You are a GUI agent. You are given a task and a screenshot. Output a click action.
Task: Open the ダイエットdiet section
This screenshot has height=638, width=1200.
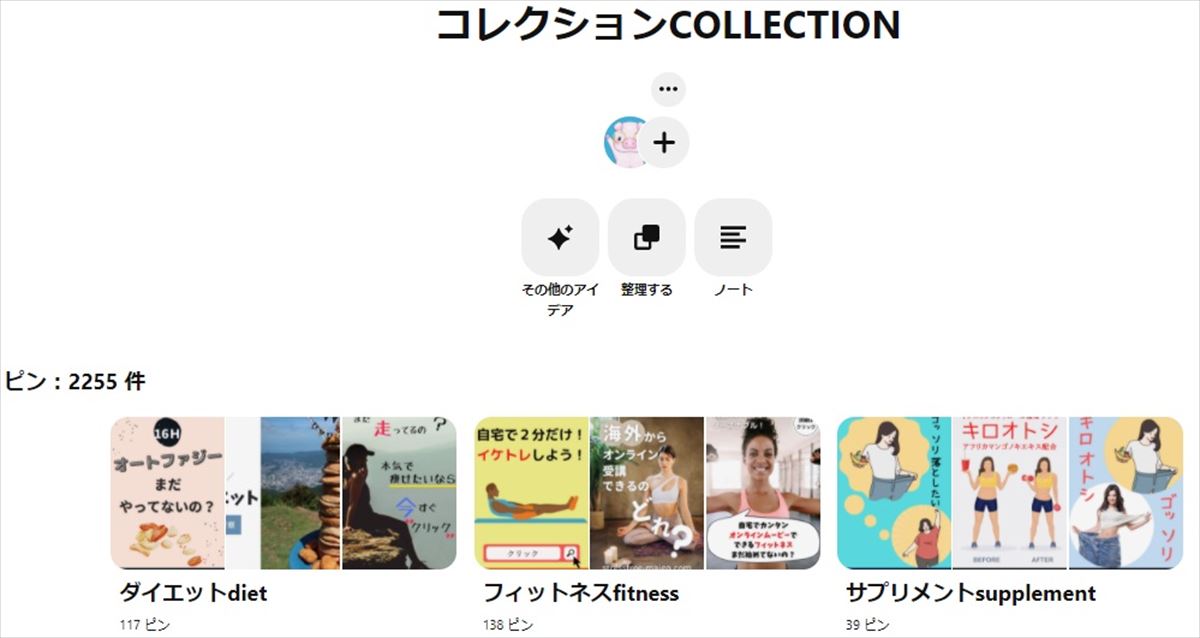tap(283, 493)
